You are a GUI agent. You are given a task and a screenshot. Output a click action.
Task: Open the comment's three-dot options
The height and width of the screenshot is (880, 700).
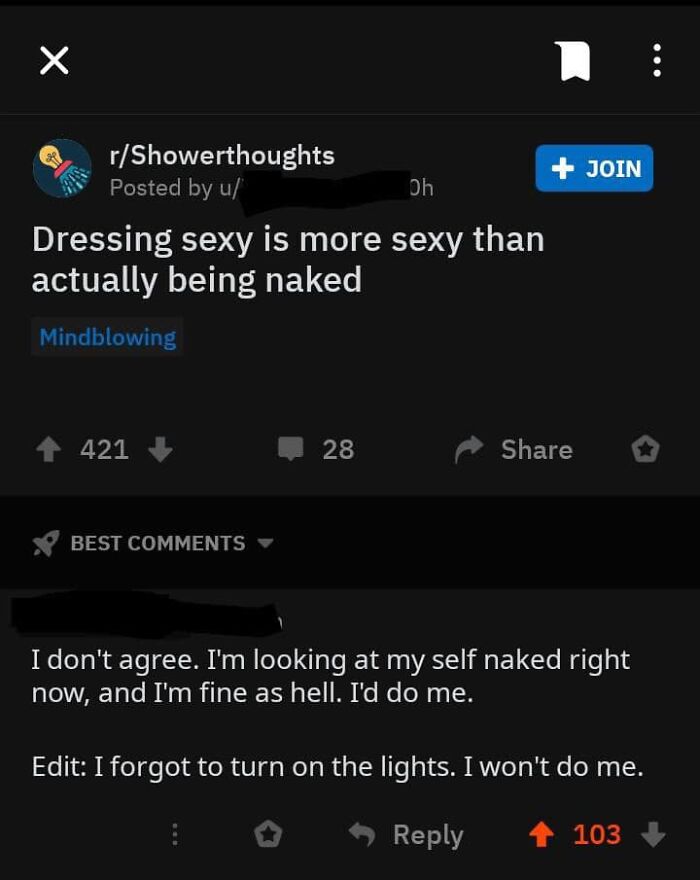(173, 834)
